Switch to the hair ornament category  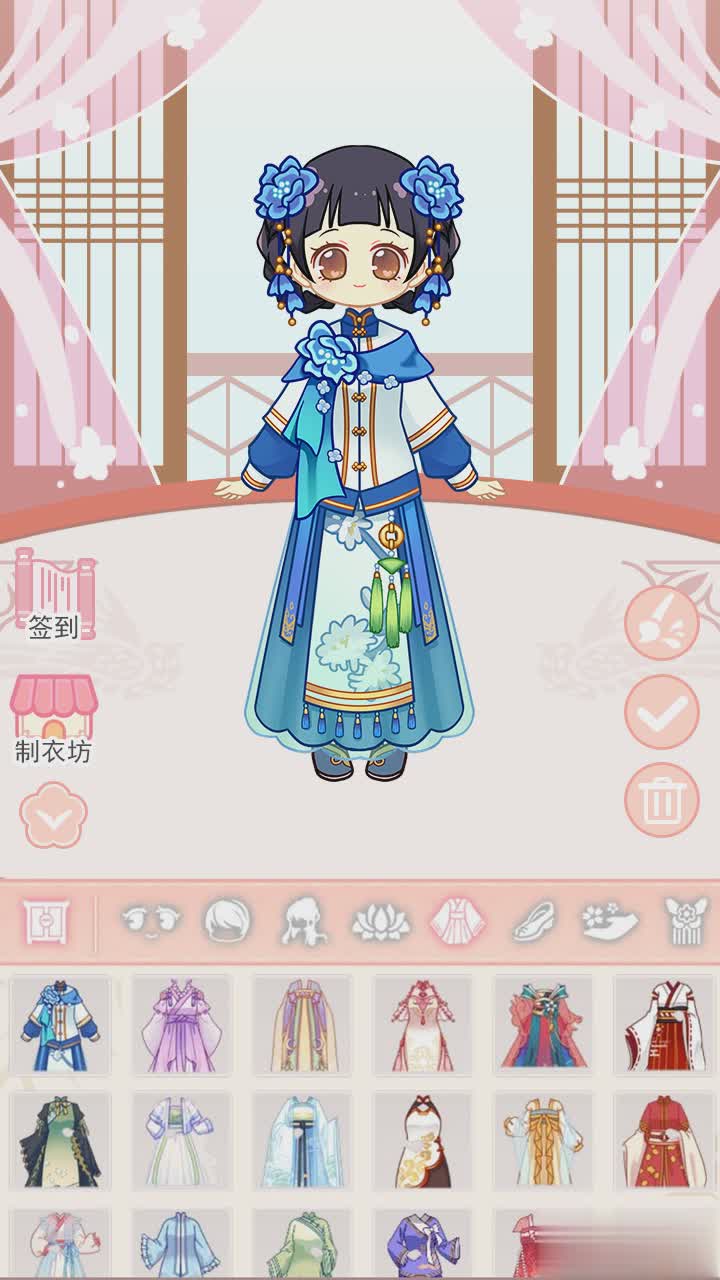pyautogui.click(x=686, y=921)
